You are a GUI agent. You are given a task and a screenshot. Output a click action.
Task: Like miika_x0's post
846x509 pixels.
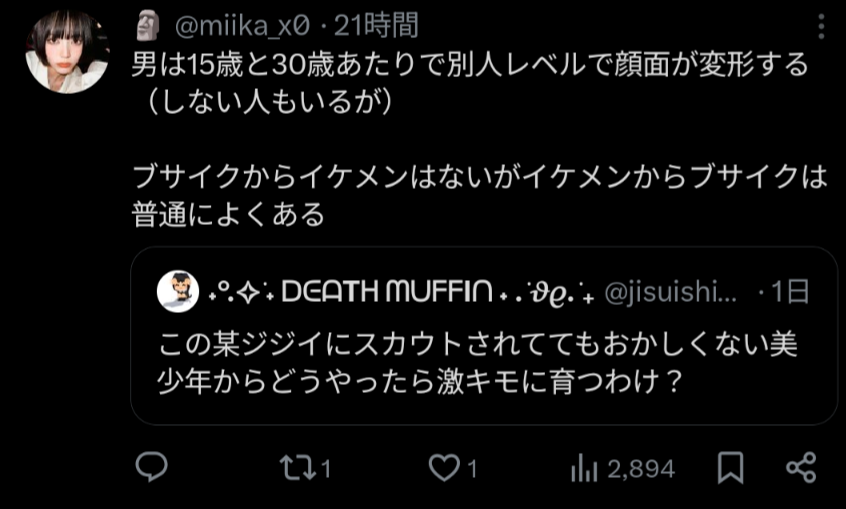point(443,467)
